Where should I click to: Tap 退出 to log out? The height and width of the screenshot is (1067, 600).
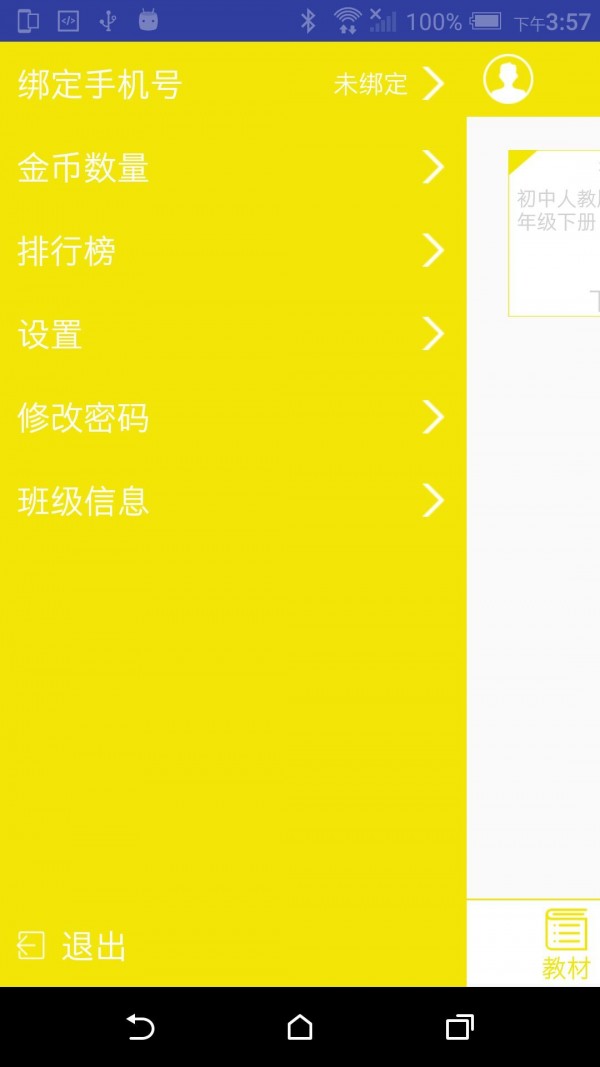coord(74,946)
